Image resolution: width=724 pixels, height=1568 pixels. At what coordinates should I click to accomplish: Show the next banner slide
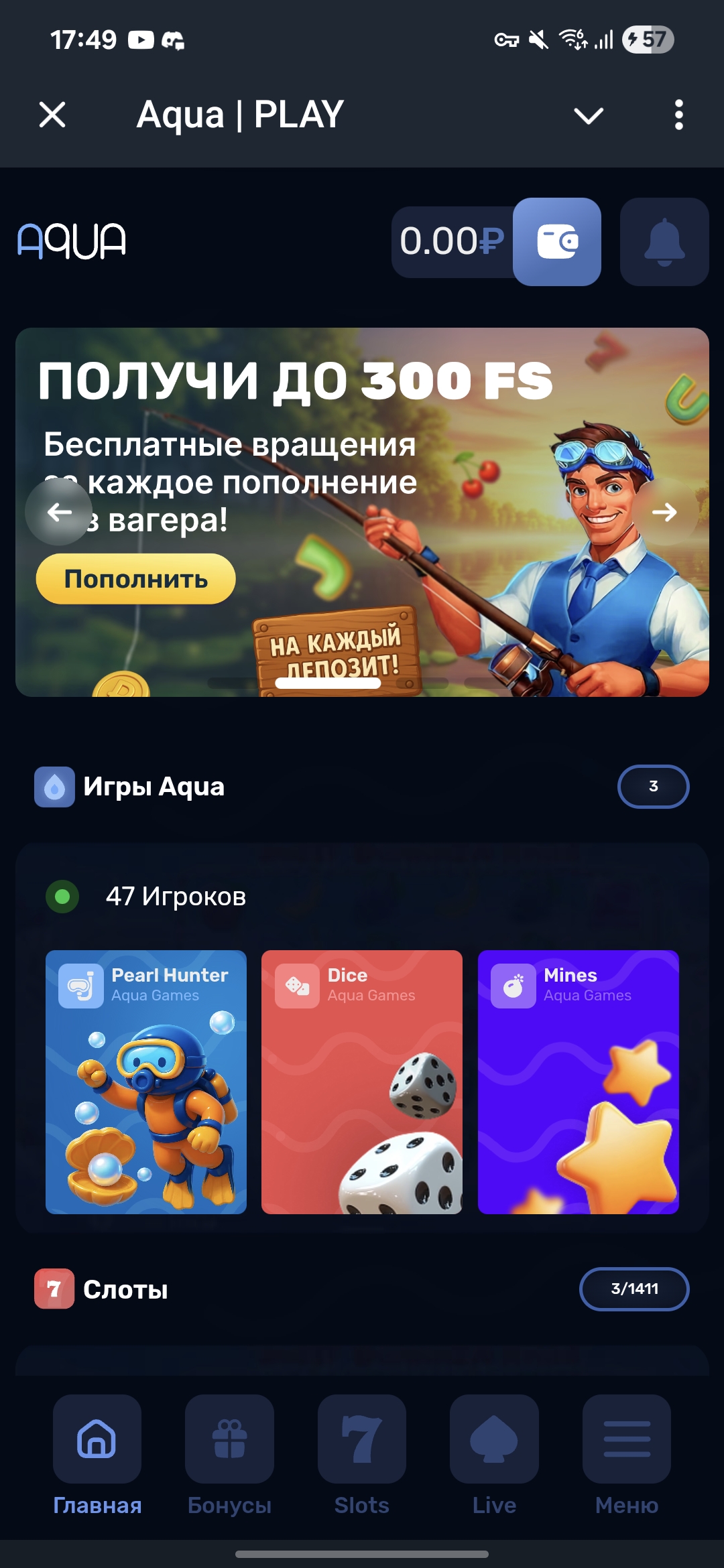pyautogui.click(x=664, y=513)
